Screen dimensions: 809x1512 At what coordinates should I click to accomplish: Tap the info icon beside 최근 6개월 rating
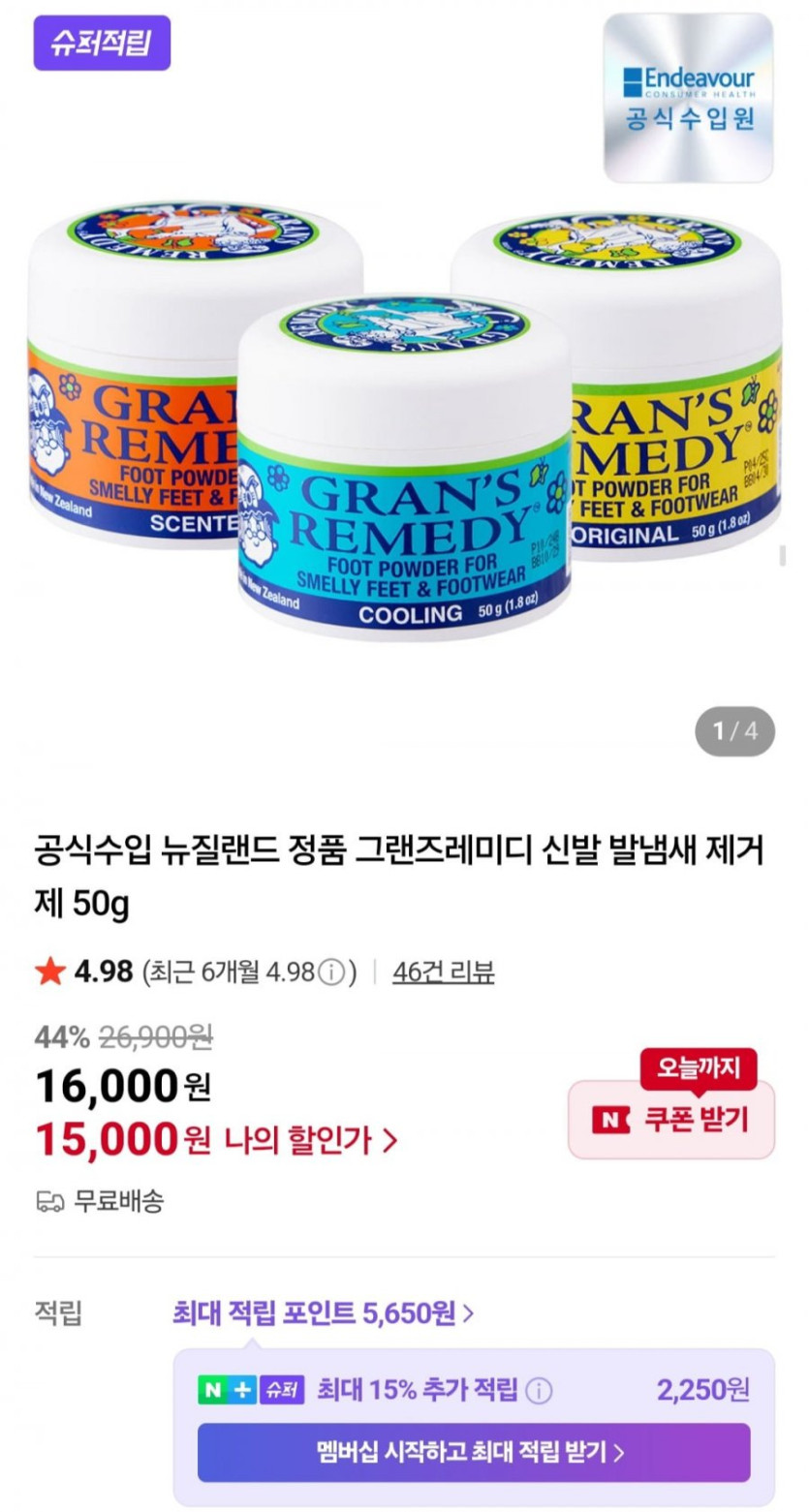point(331,972)
